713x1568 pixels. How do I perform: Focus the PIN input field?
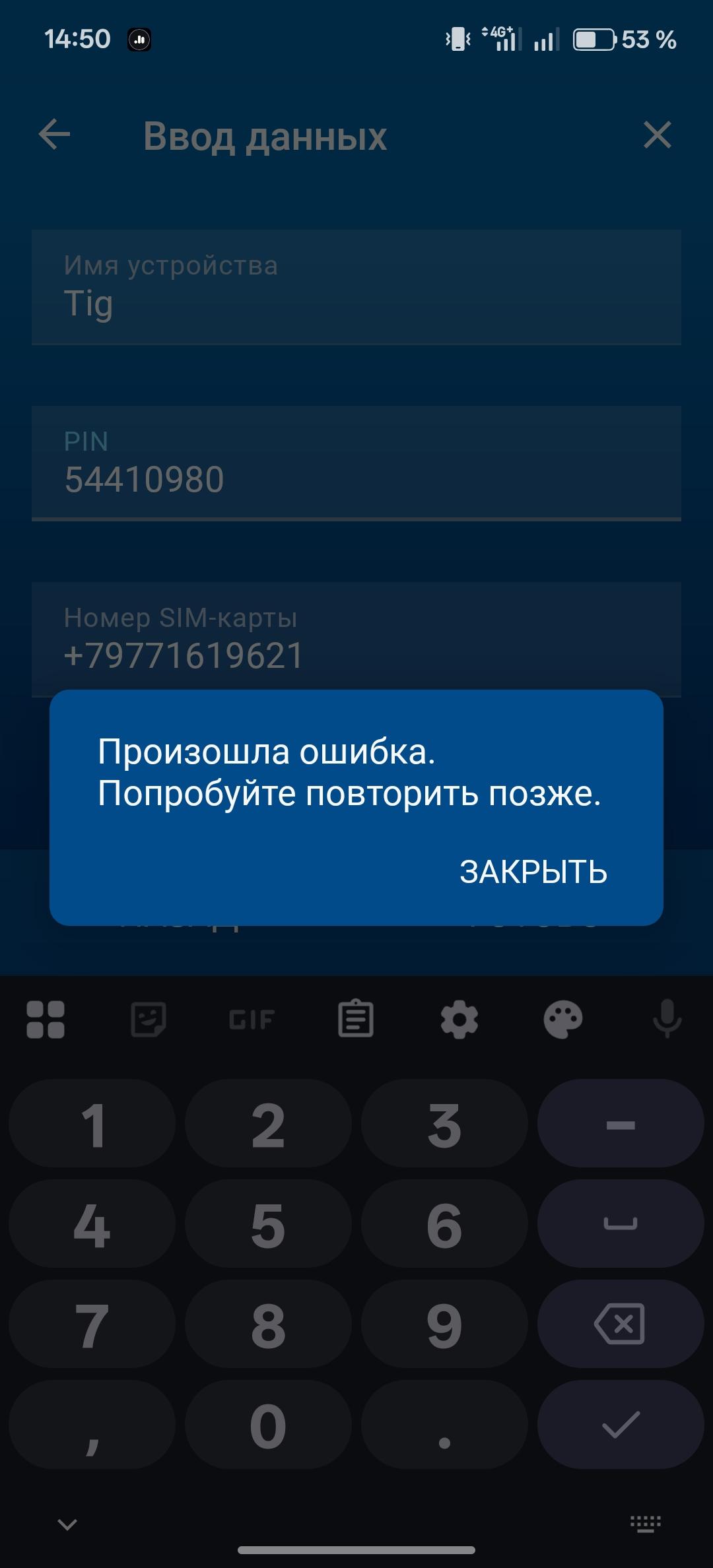point(356,463)
